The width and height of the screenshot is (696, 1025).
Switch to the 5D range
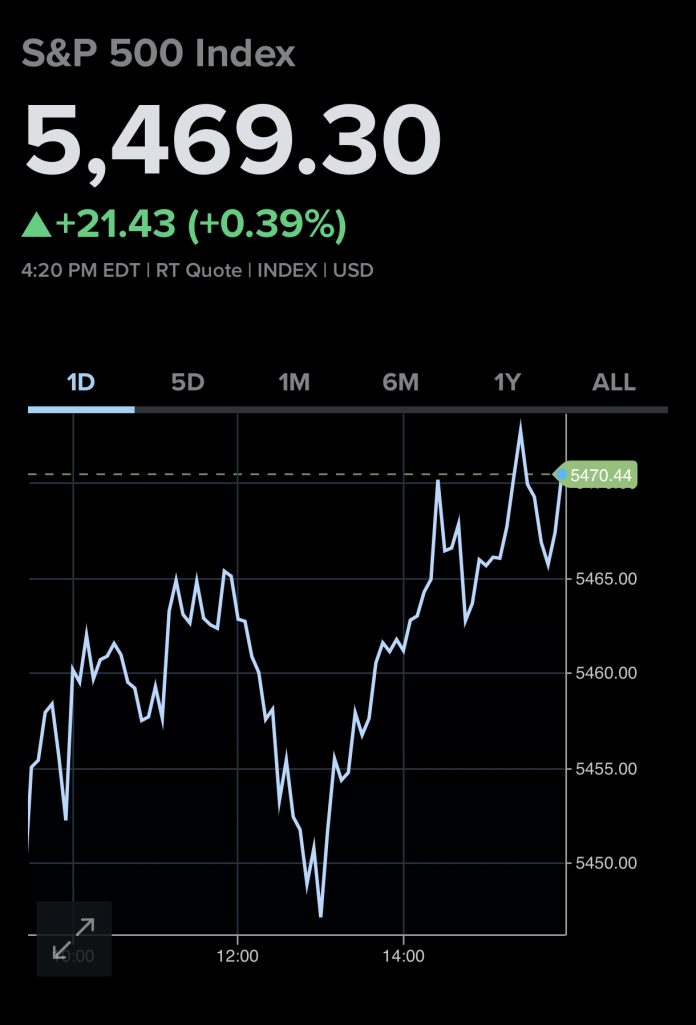(x=187, y=383)
